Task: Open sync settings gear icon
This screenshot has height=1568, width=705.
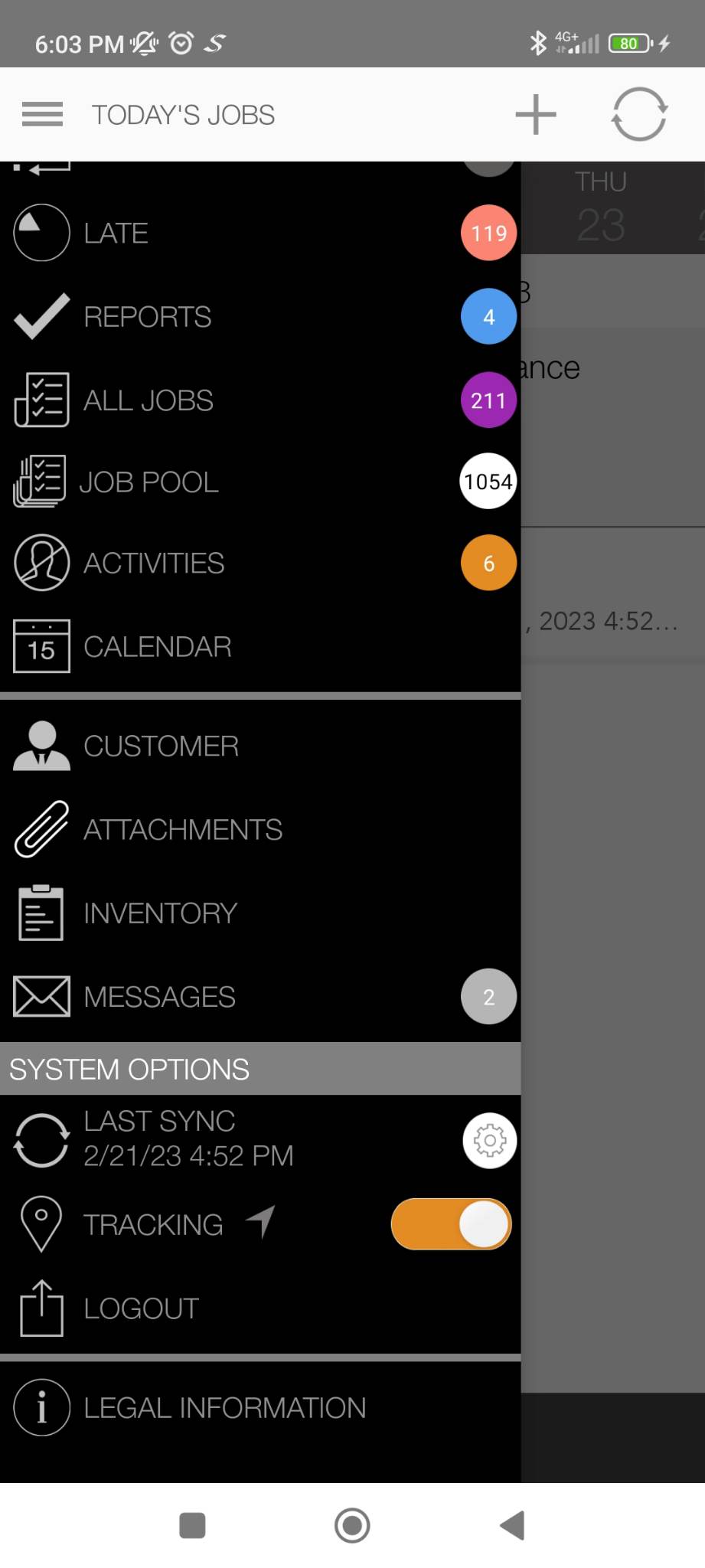Action: [x=490, y=1140]
